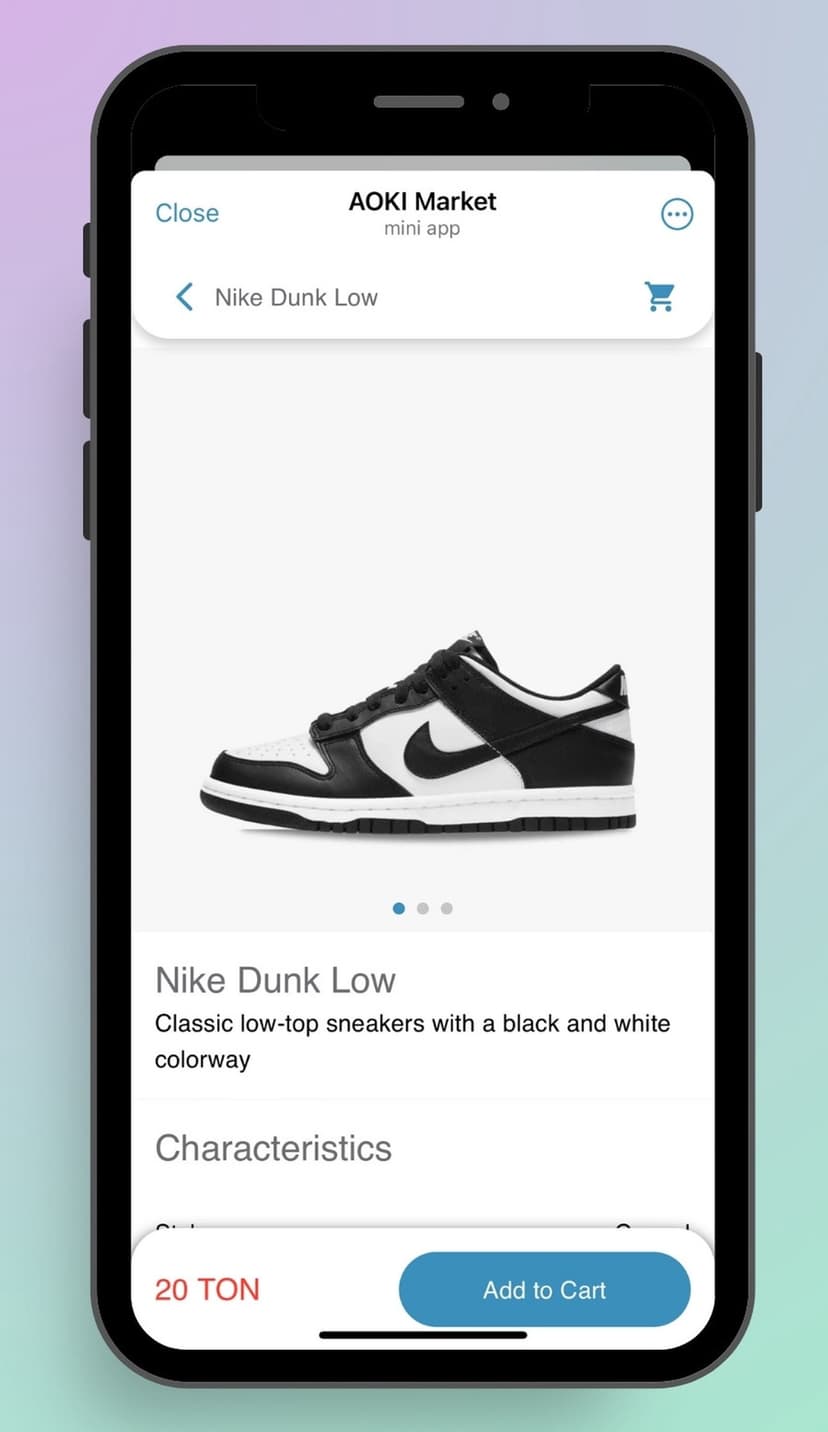Open the mini app options menu
This screenshot has height=1432, width=828.
677,214
